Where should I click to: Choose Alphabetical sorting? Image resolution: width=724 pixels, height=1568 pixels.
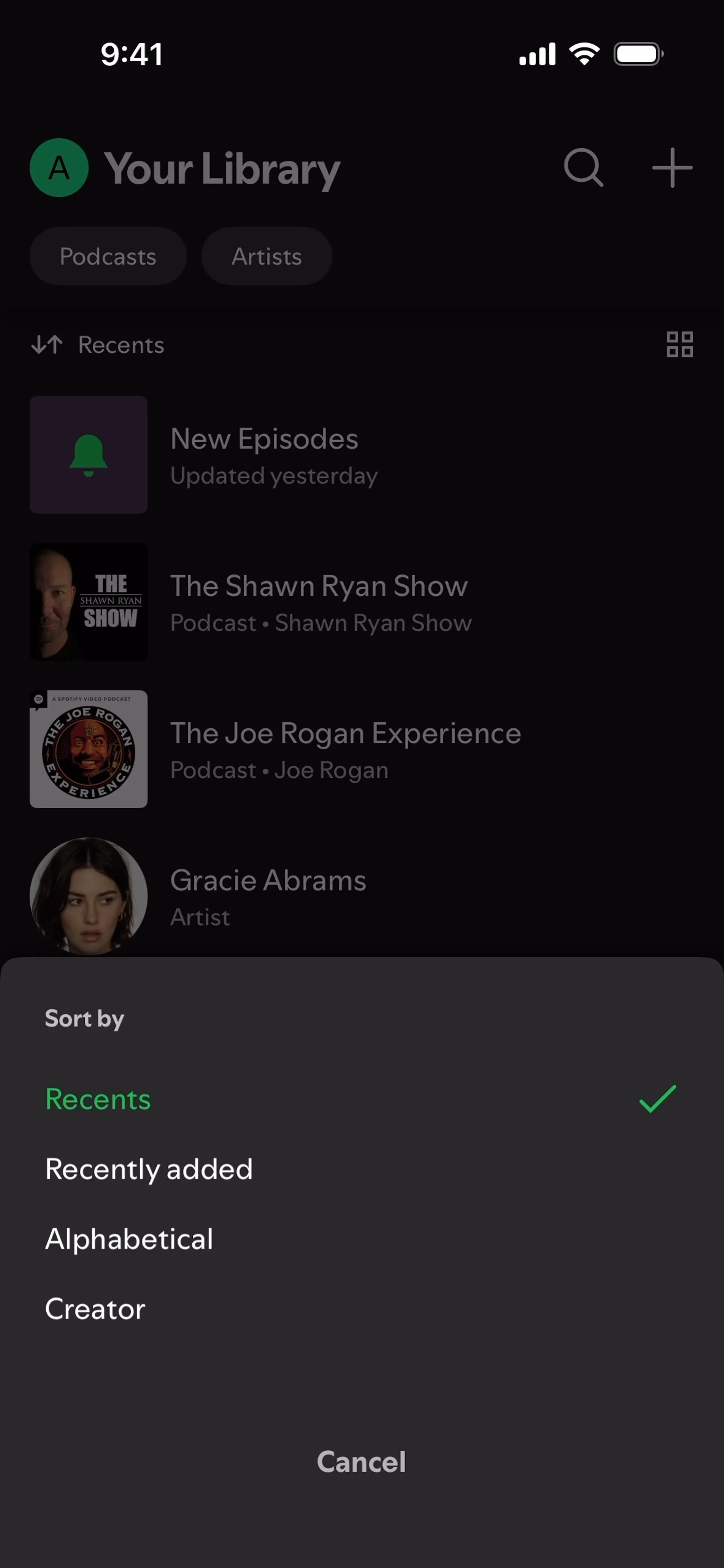(x=129, y=1239)
